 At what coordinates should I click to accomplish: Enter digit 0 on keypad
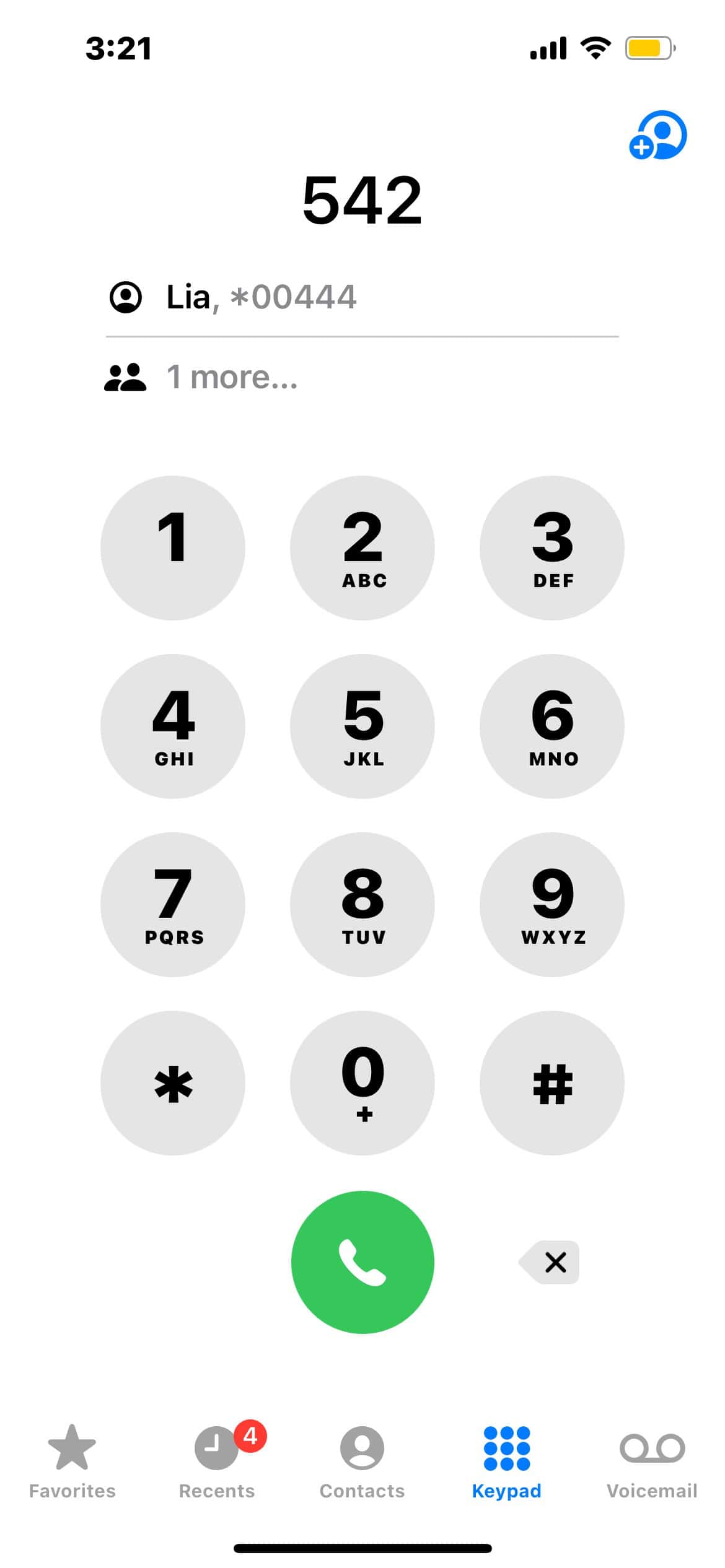362,1082
